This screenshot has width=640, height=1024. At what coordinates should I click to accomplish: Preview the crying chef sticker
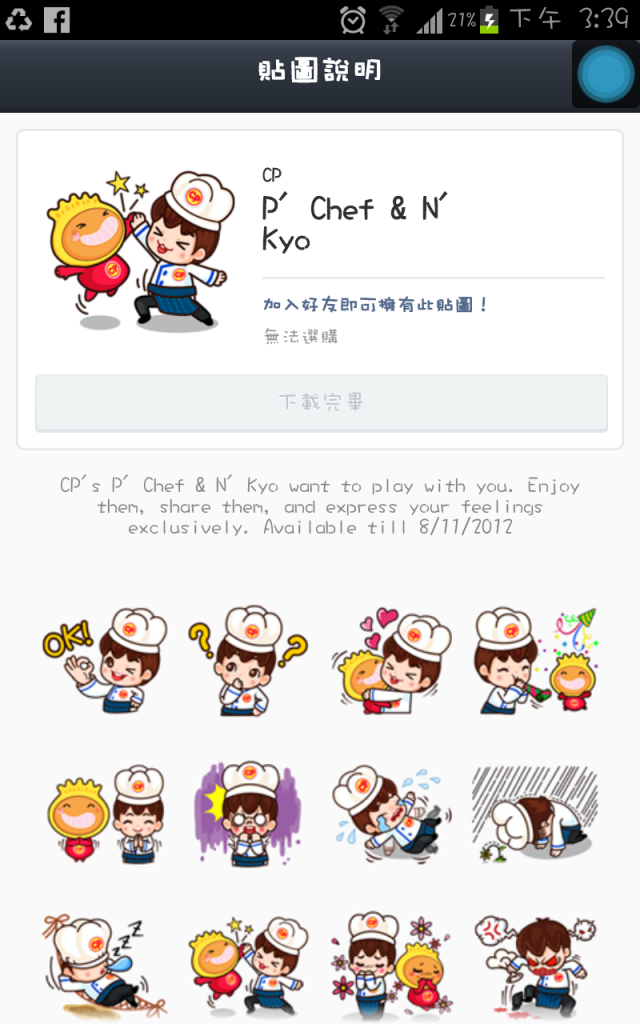point(391,815)
